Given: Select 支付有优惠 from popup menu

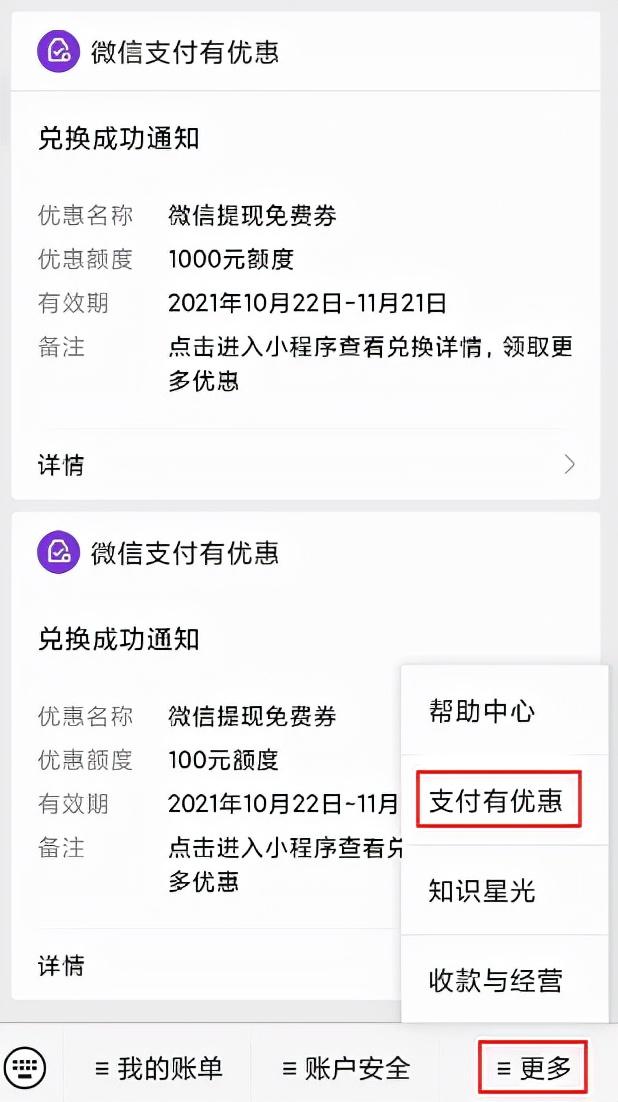Looking at the screenshot, I should (x=497, y=800).
